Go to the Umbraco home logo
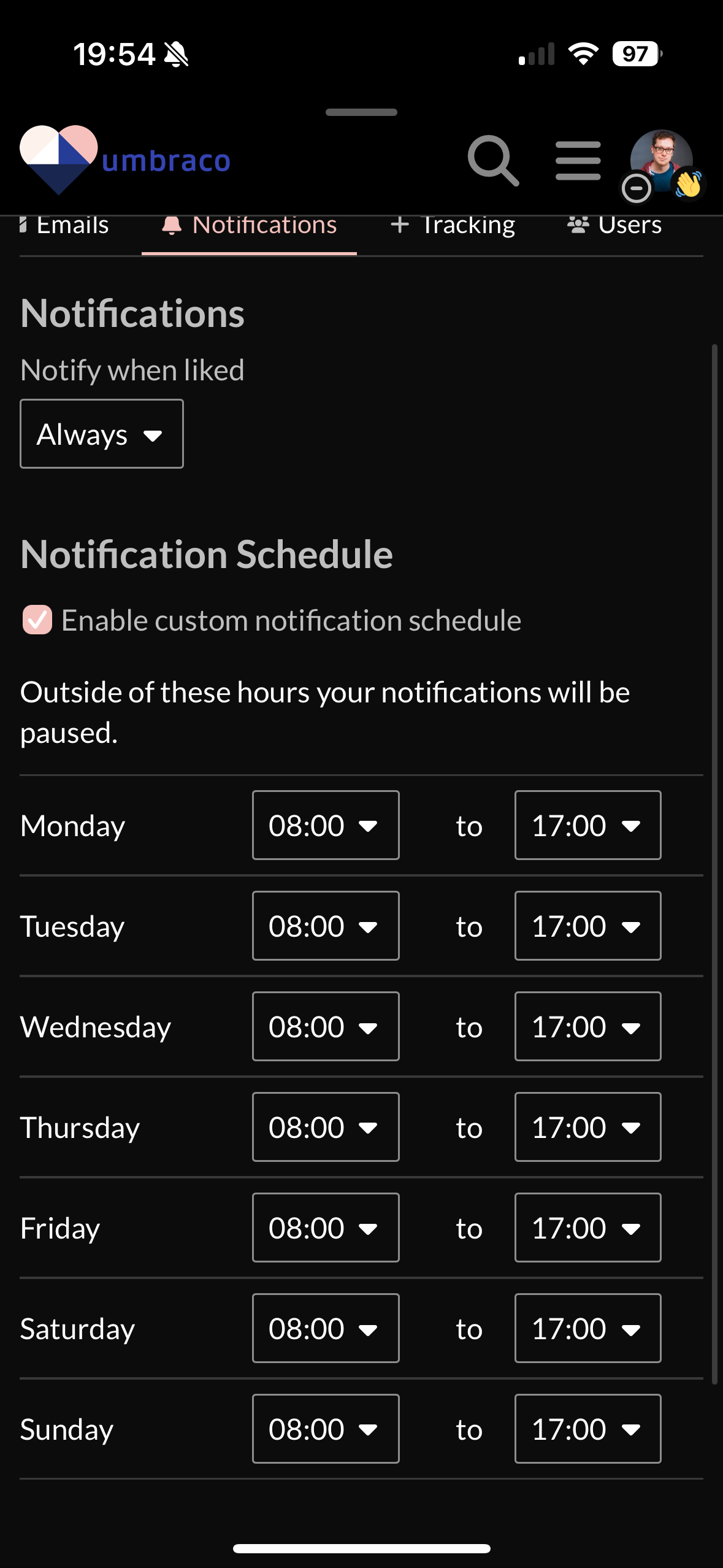 coord(125,160)
